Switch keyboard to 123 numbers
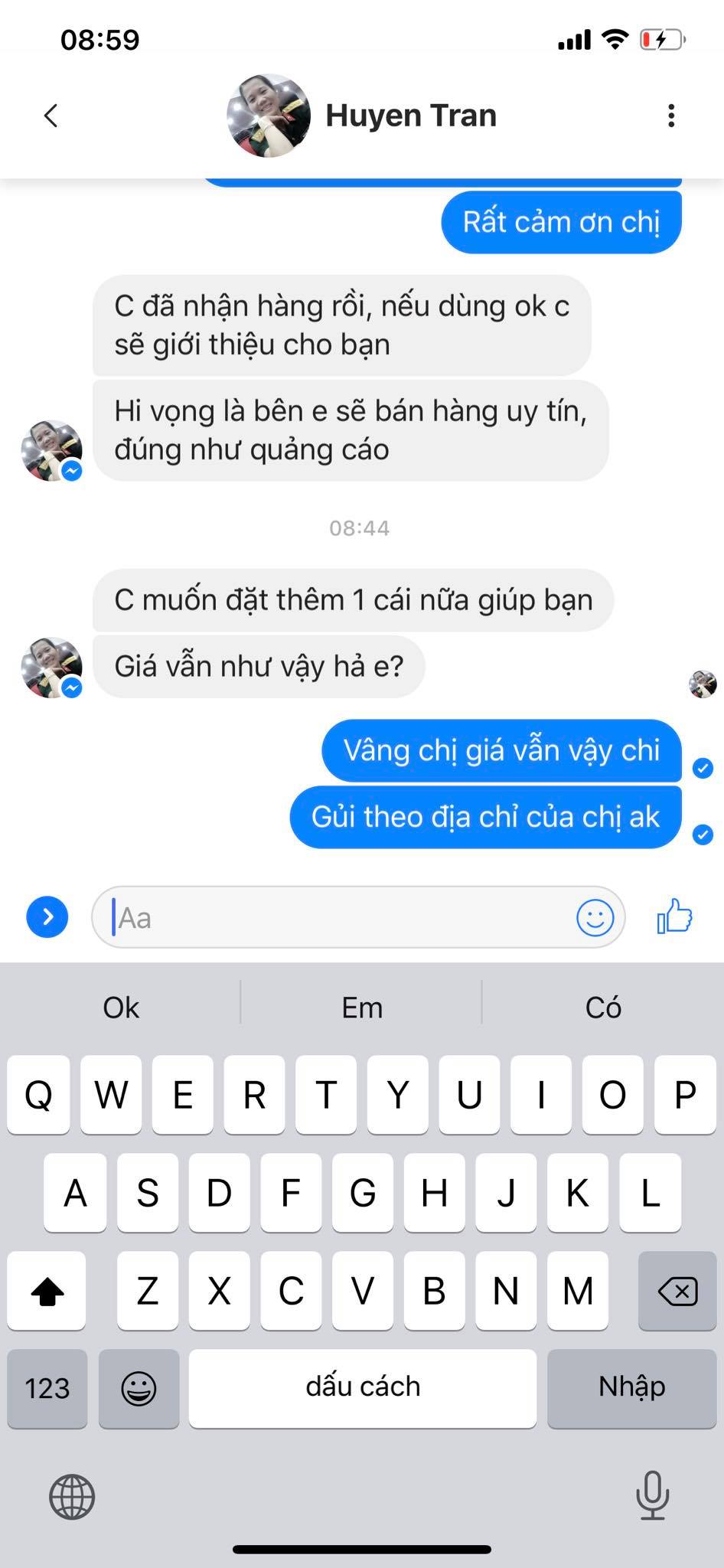724x1568 pixels. pyautogui.click(x=47, y=1388)
